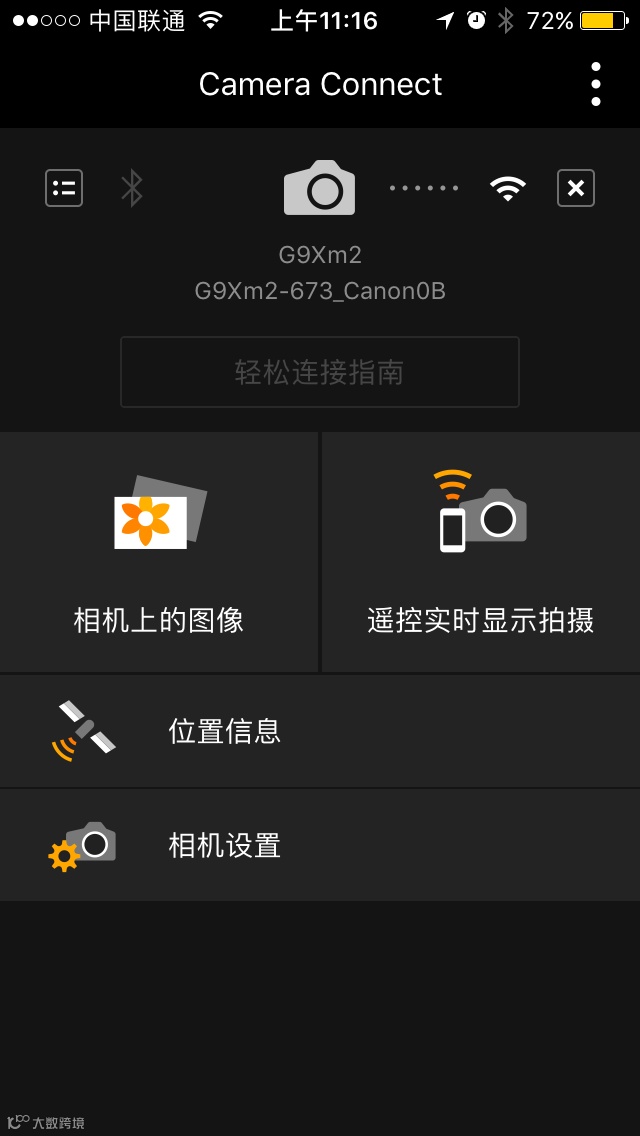This screenshot has width=640, height=1136.
Task: Open the camera list icon
Action: coord(64,188)
